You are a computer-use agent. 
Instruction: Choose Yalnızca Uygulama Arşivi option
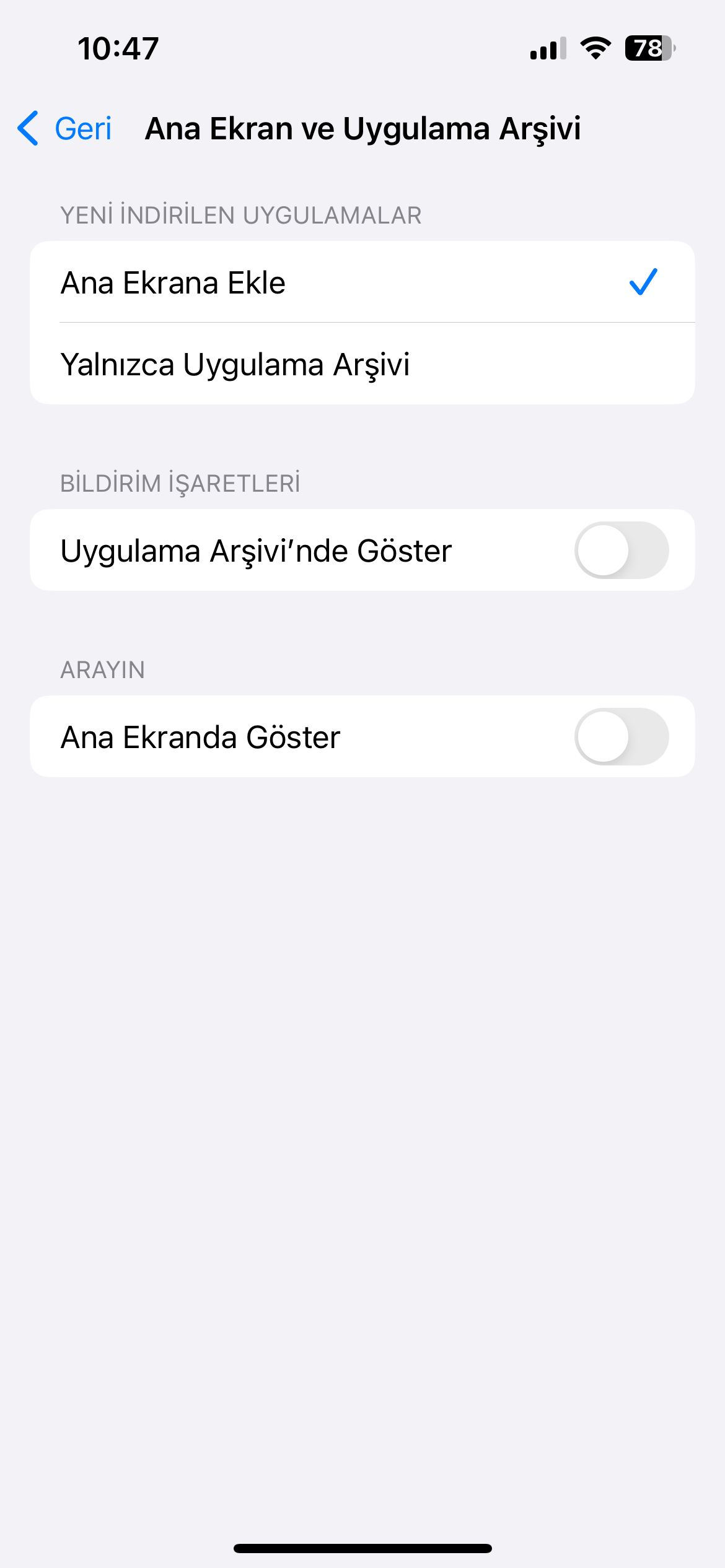[362, 364]
